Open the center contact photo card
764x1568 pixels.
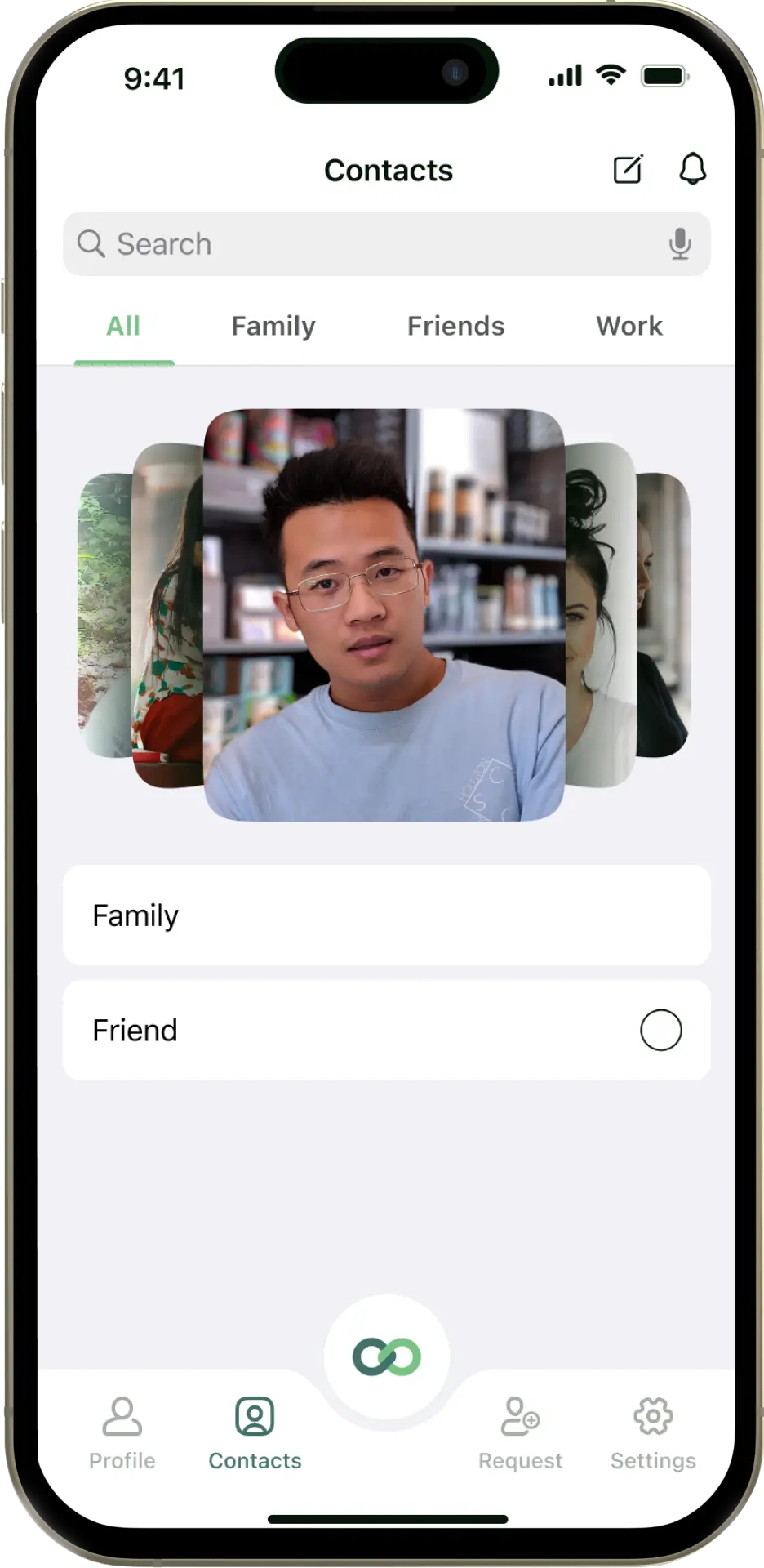coord(384,614)
